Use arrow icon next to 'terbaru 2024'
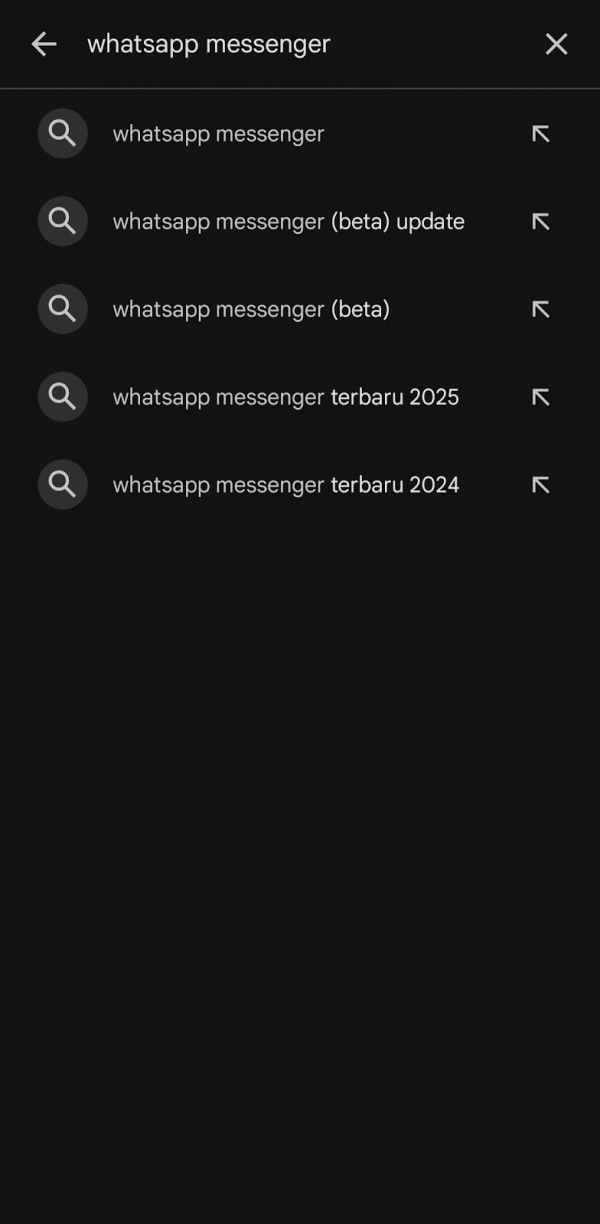The height and width of the screenshot is (1224, 600). [541, 485]
